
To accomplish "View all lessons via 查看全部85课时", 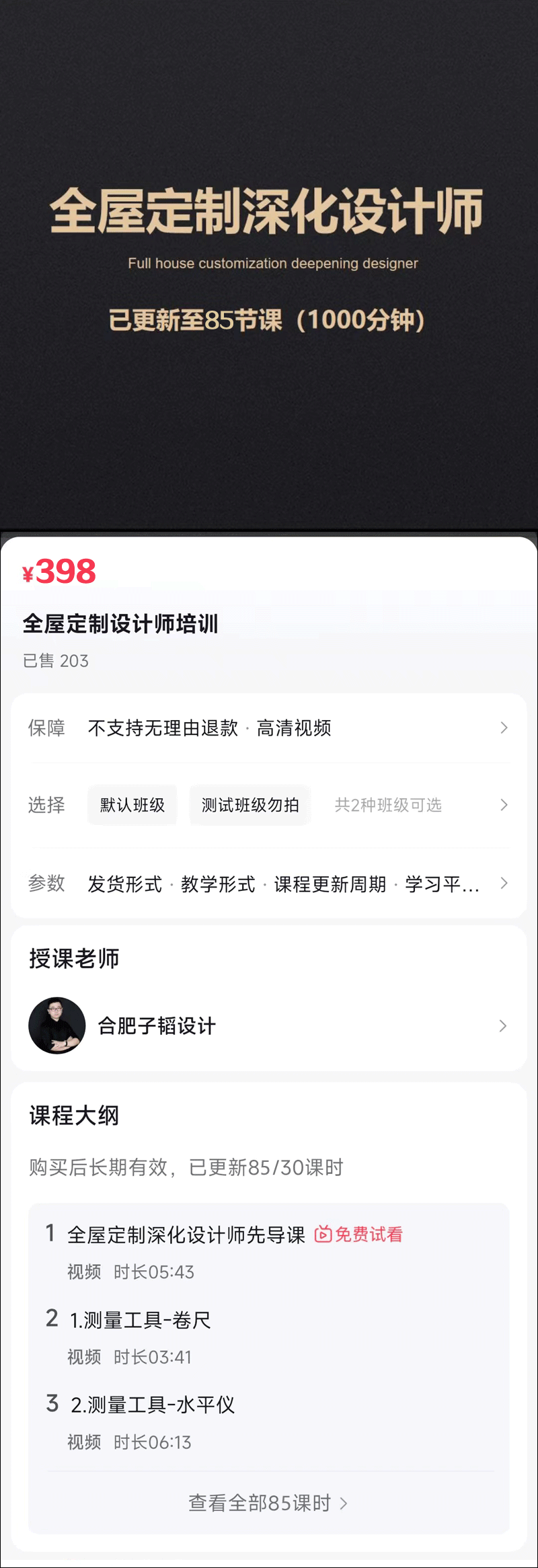I will 268,1503.
